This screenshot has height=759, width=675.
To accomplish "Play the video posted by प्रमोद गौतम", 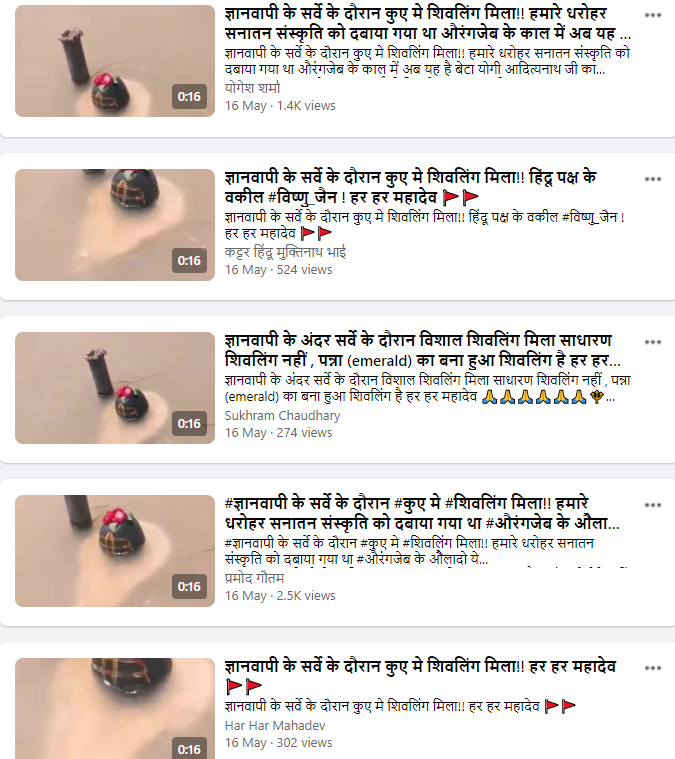I will (x=114, y=550).
